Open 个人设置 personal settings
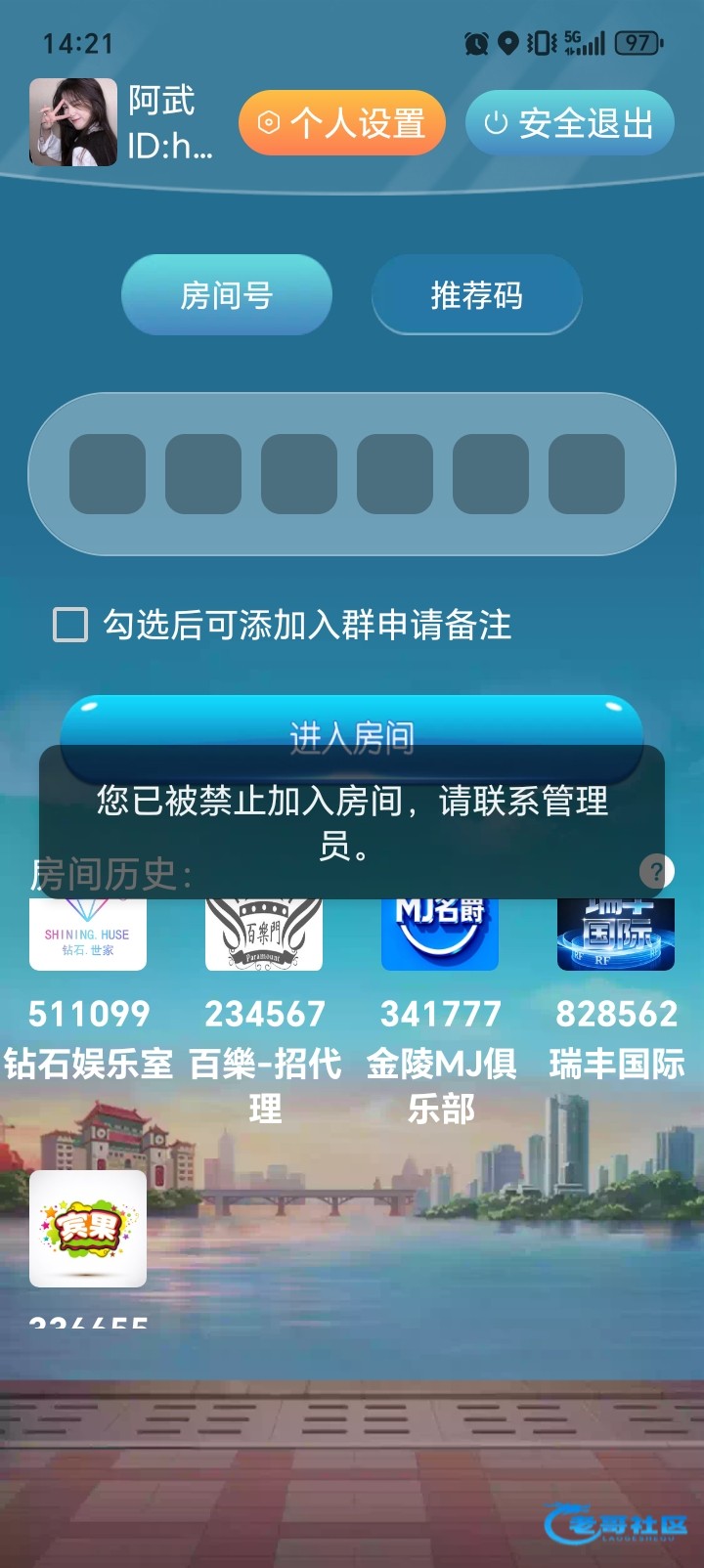The height and width of the screenshot is (1568, 704). click(x=342, y=123)
